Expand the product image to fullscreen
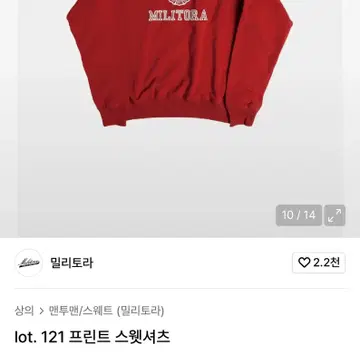Image resolution: width=360 pixels, height=360 pixels. coord(335,215)
